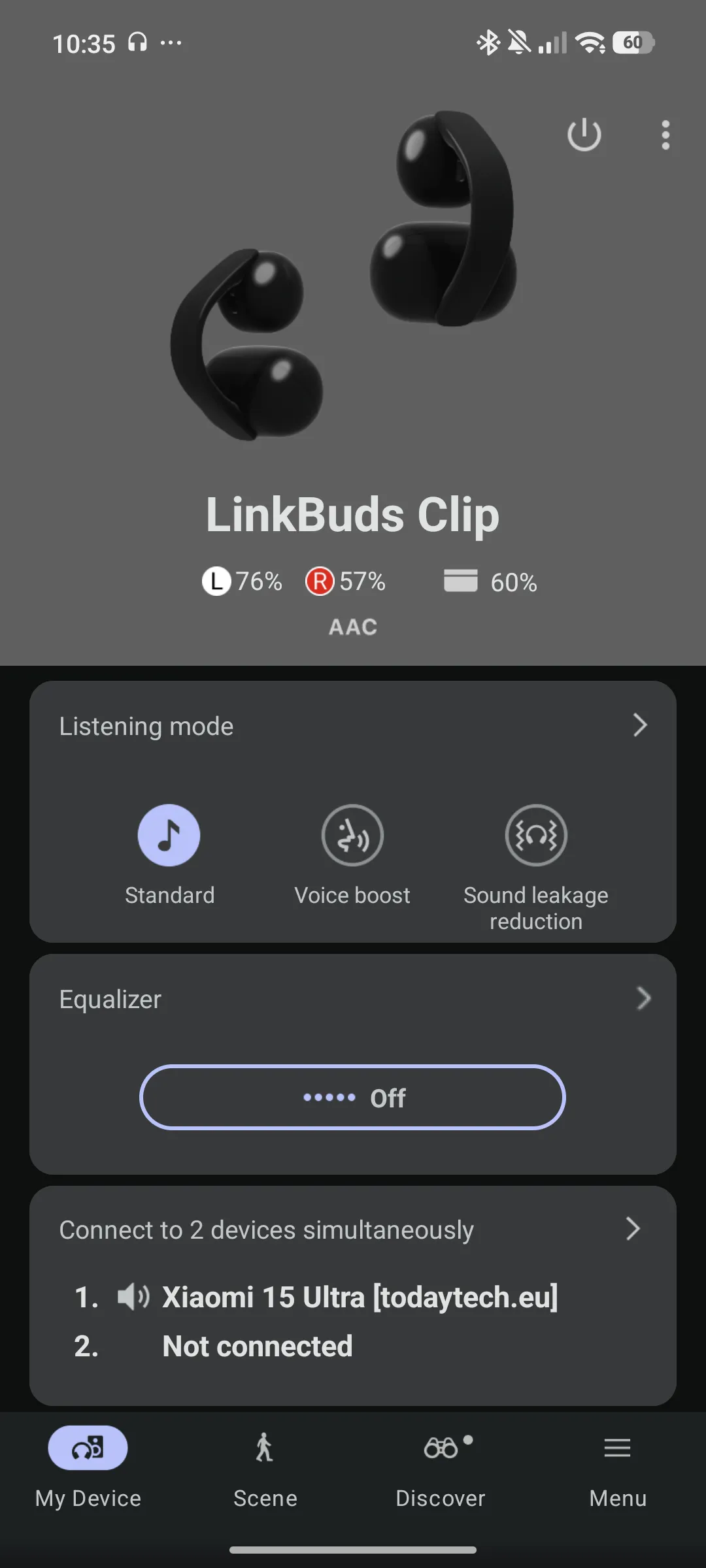Open the Equalizer settings
Viewport: 706px width, 1568px height.
click(643, 998)
